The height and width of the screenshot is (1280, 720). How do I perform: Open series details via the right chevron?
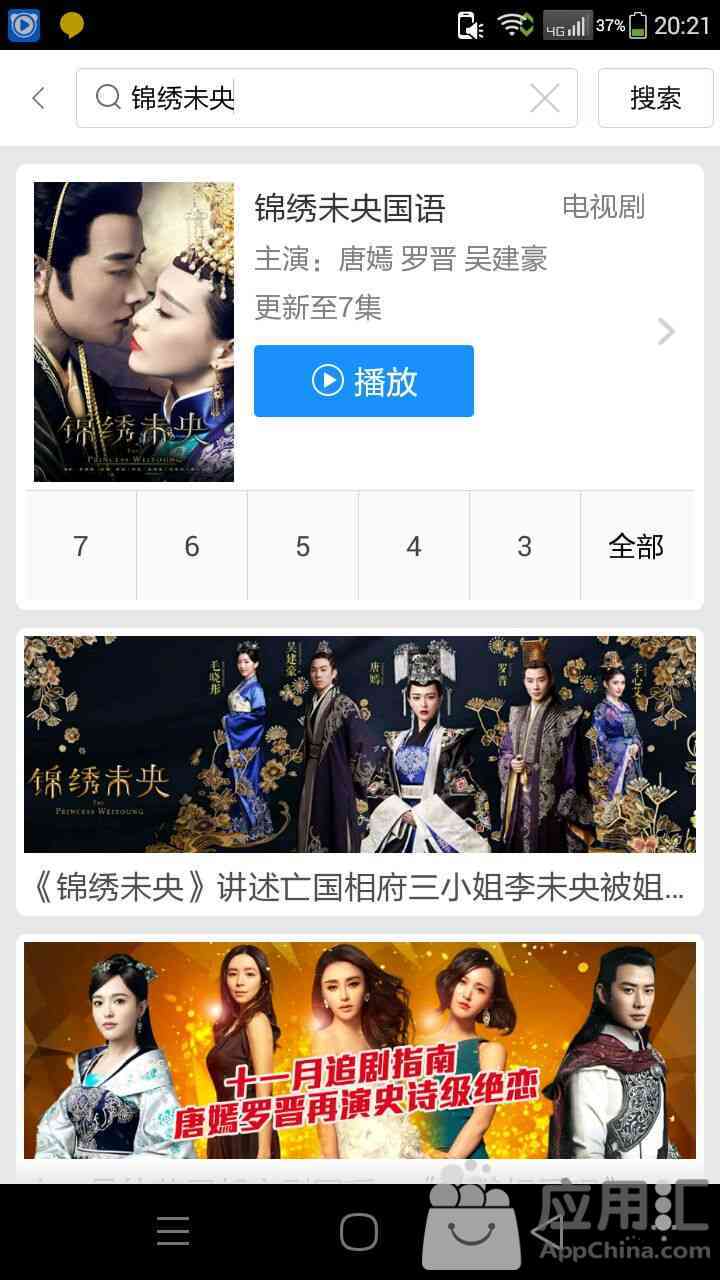(x=666, y=332)
